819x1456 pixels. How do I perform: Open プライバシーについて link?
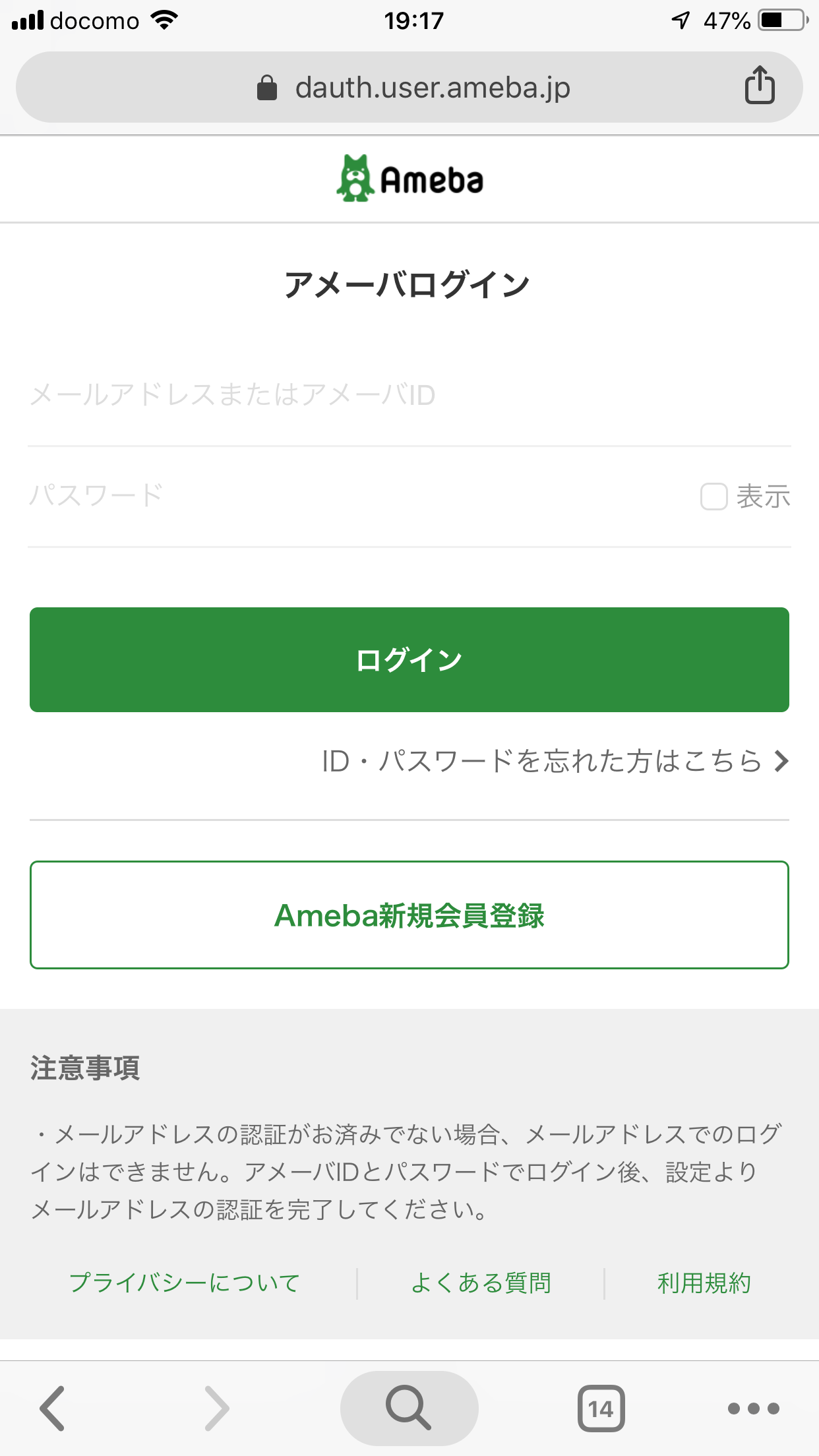click(185, 1283)
